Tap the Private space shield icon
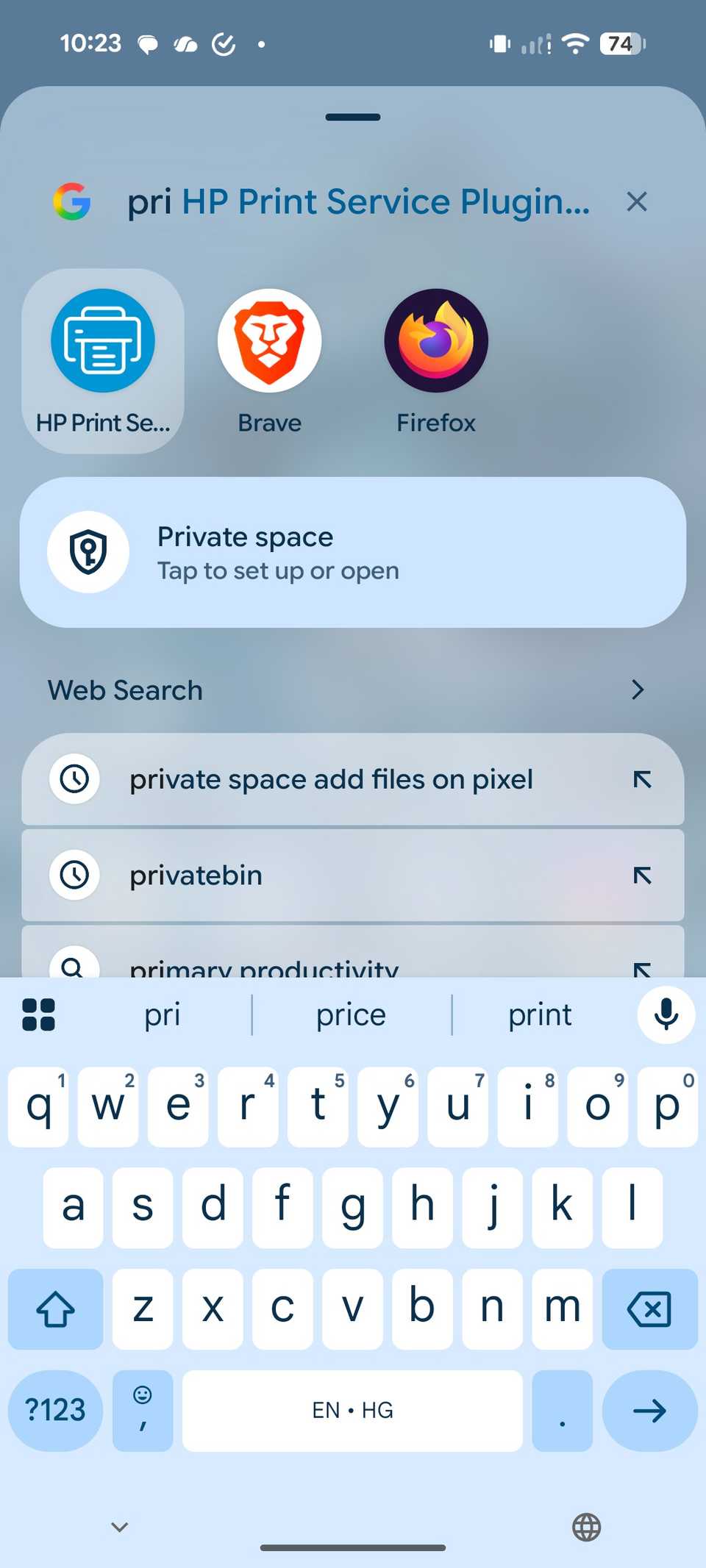The height and width of the screenshot is (1568, 706). [88, 553]
